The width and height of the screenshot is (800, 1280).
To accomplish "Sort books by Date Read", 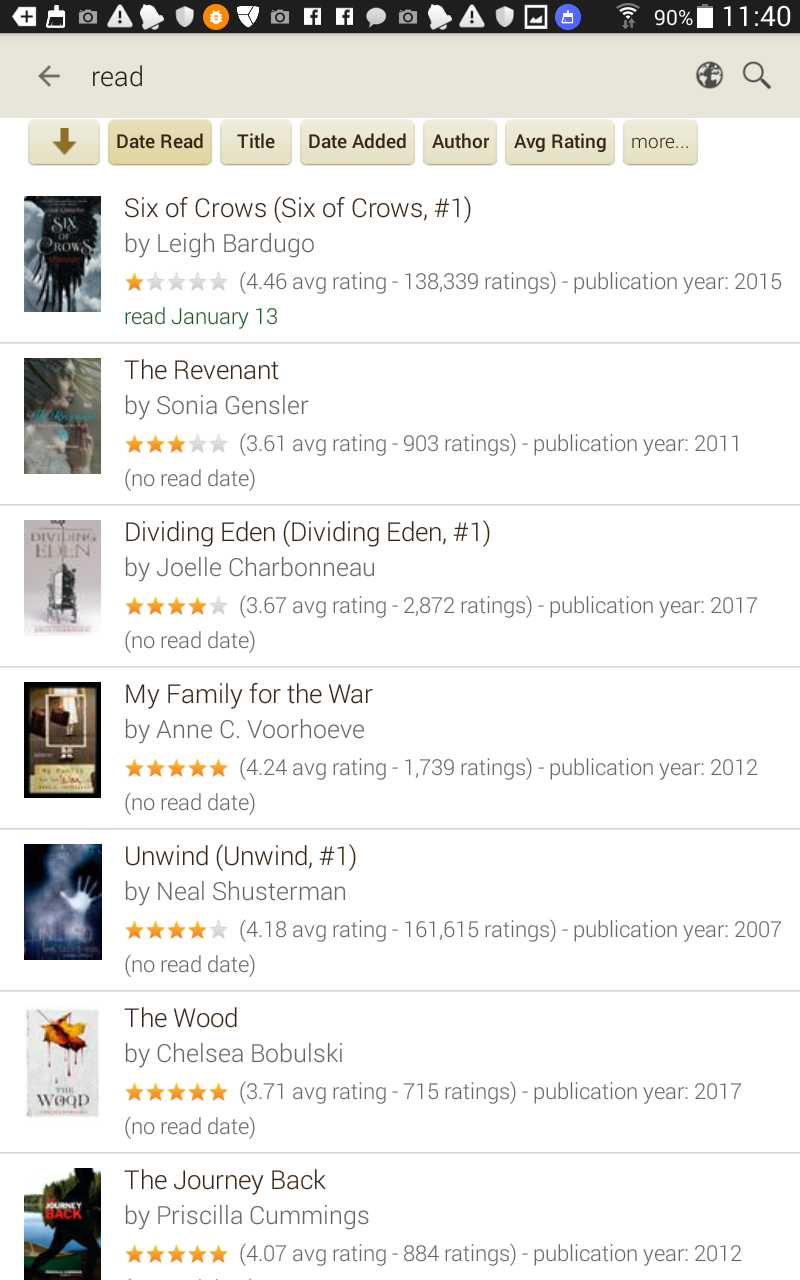I will pos(160,142).
